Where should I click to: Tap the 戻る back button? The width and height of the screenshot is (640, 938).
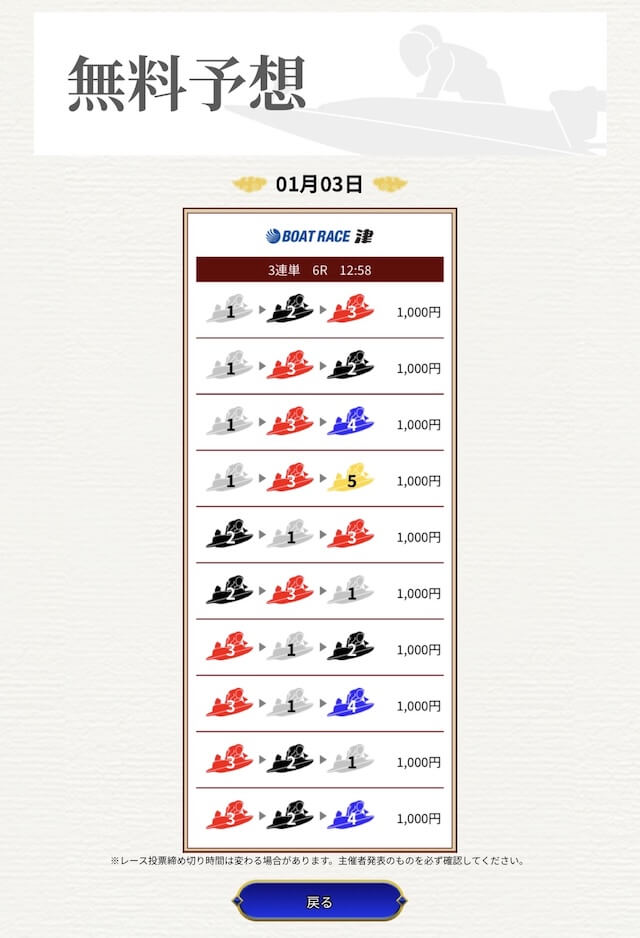tap(320, 901)
